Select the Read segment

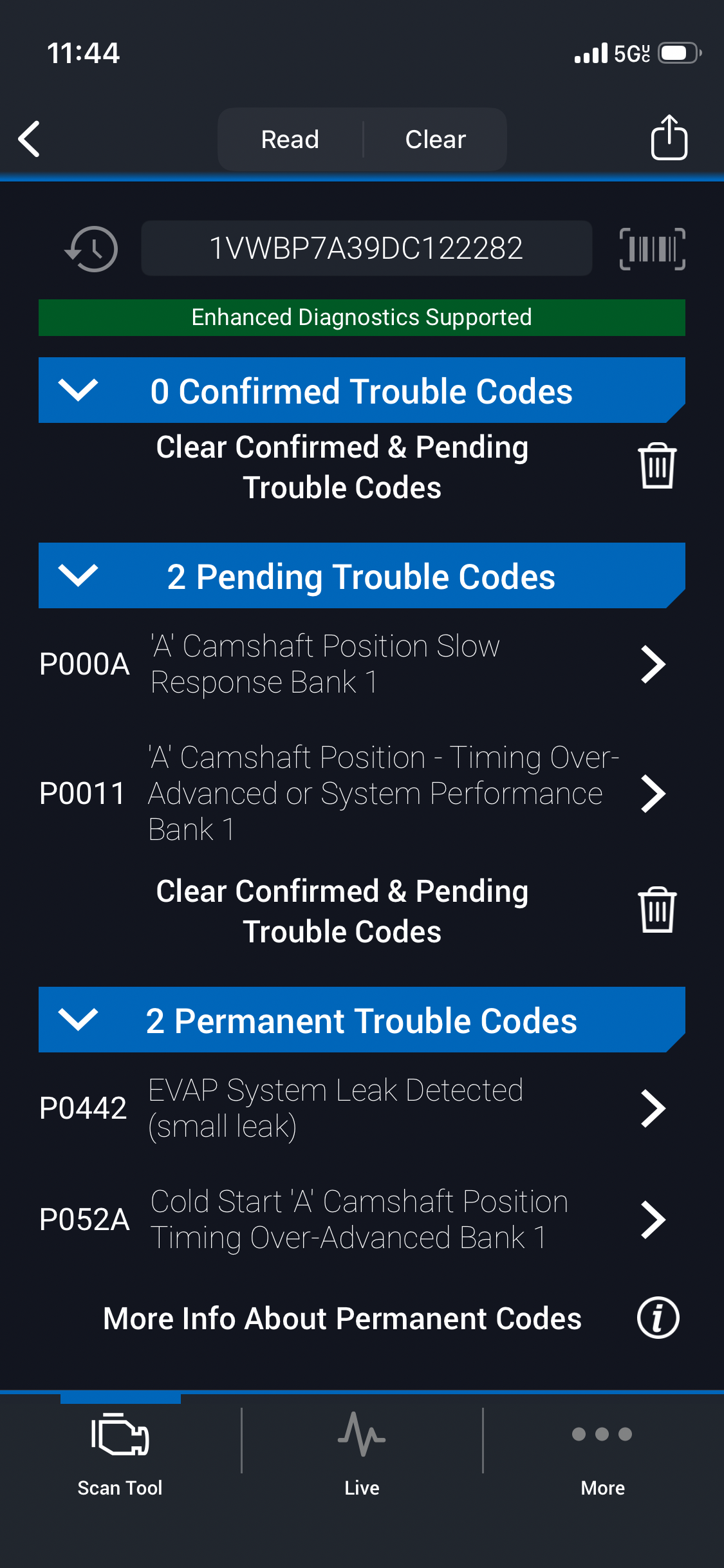290,139
